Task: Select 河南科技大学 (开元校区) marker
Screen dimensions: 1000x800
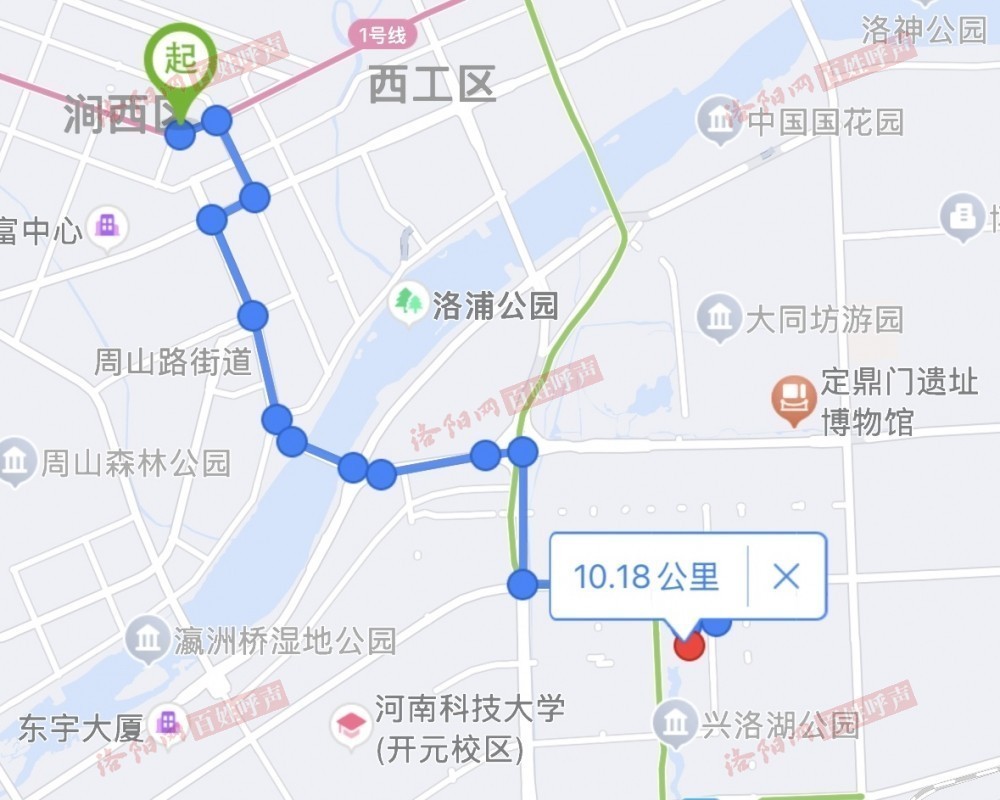Action: 350,726
